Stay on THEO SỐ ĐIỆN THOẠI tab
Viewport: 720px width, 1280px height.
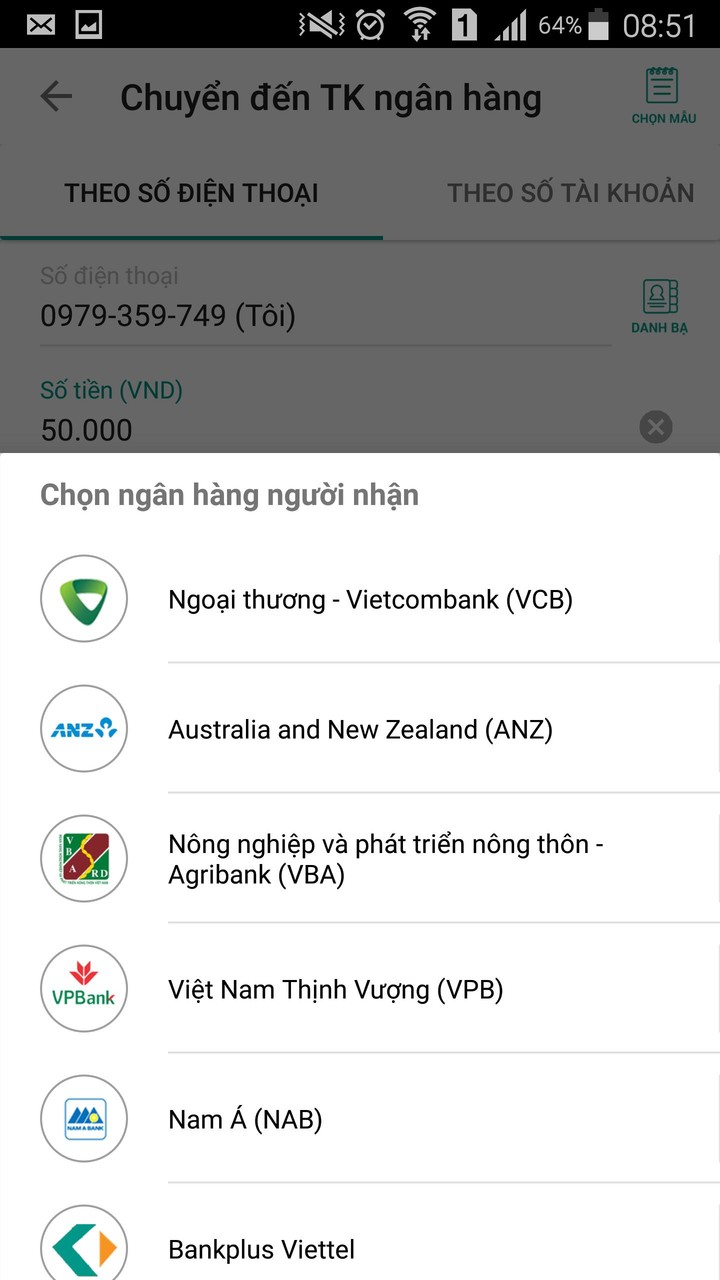[x=190, y=192]
